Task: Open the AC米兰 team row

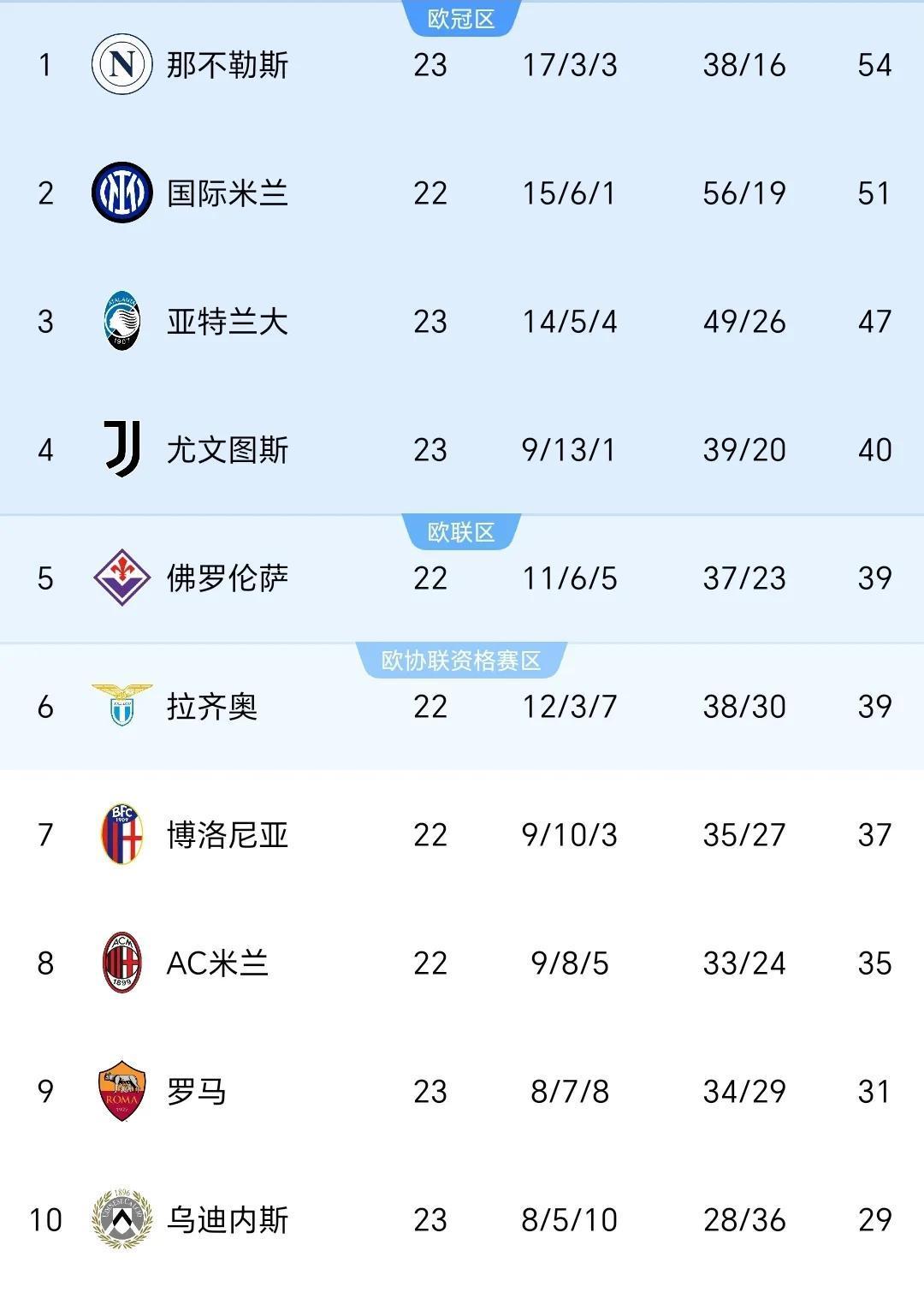Action: tap(217, 963)
